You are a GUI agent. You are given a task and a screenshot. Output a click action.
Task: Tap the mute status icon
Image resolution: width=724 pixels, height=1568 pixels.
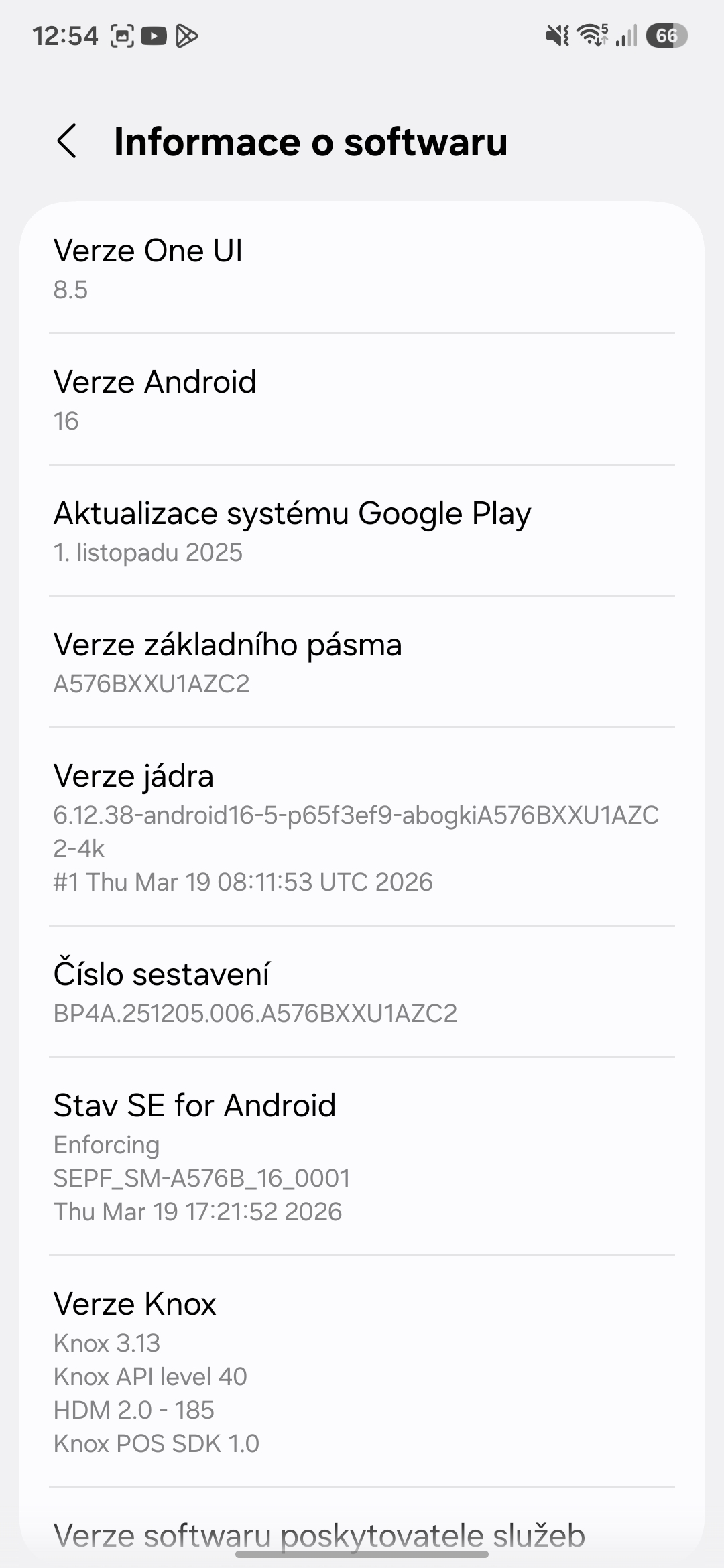(556, 37)
